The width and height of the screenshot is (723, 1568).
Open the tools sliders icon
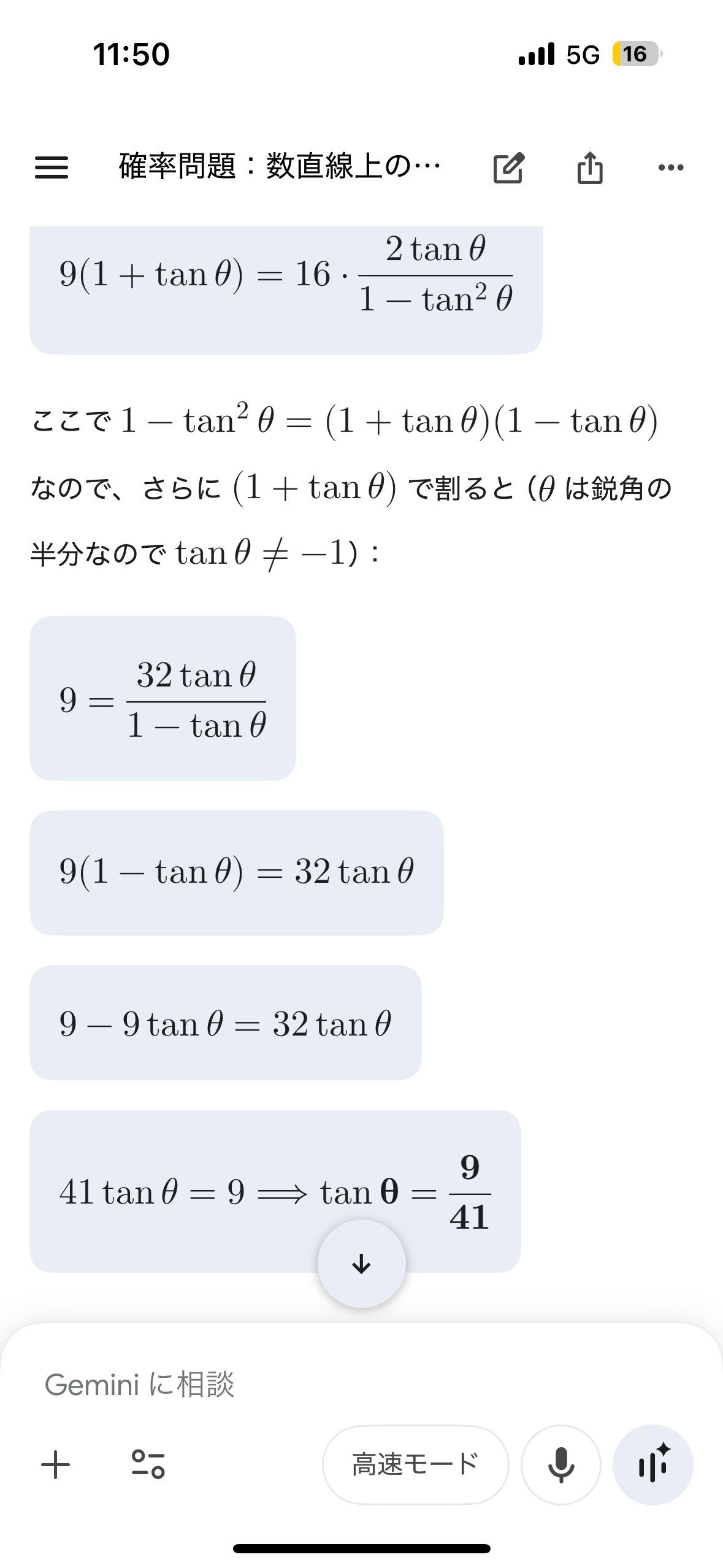[x=148, y=1464]
